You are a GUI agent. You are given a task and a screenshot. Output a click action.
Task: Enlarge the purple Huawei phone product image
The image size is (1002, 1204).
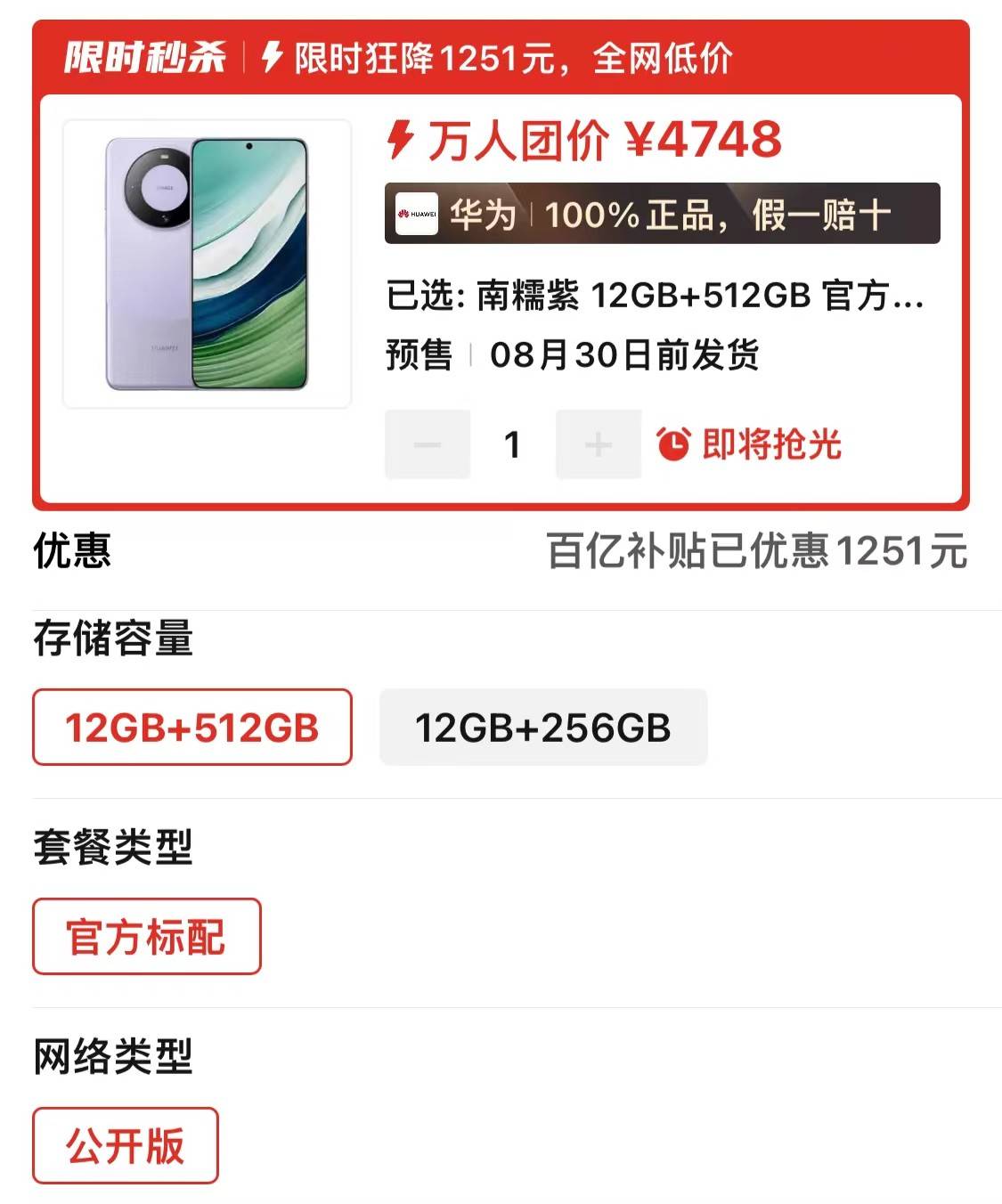point(207,264)
